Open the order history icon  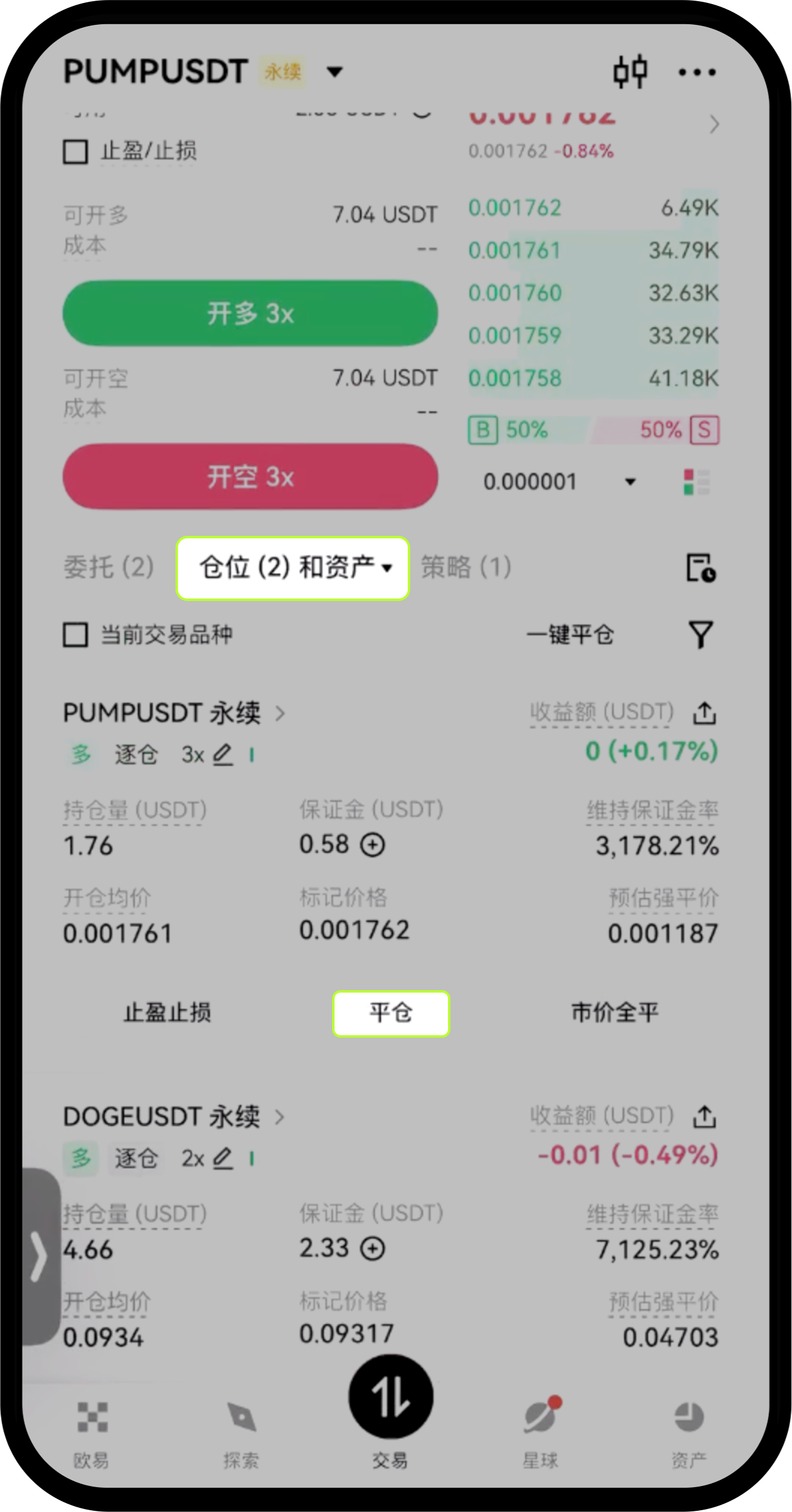700,568
